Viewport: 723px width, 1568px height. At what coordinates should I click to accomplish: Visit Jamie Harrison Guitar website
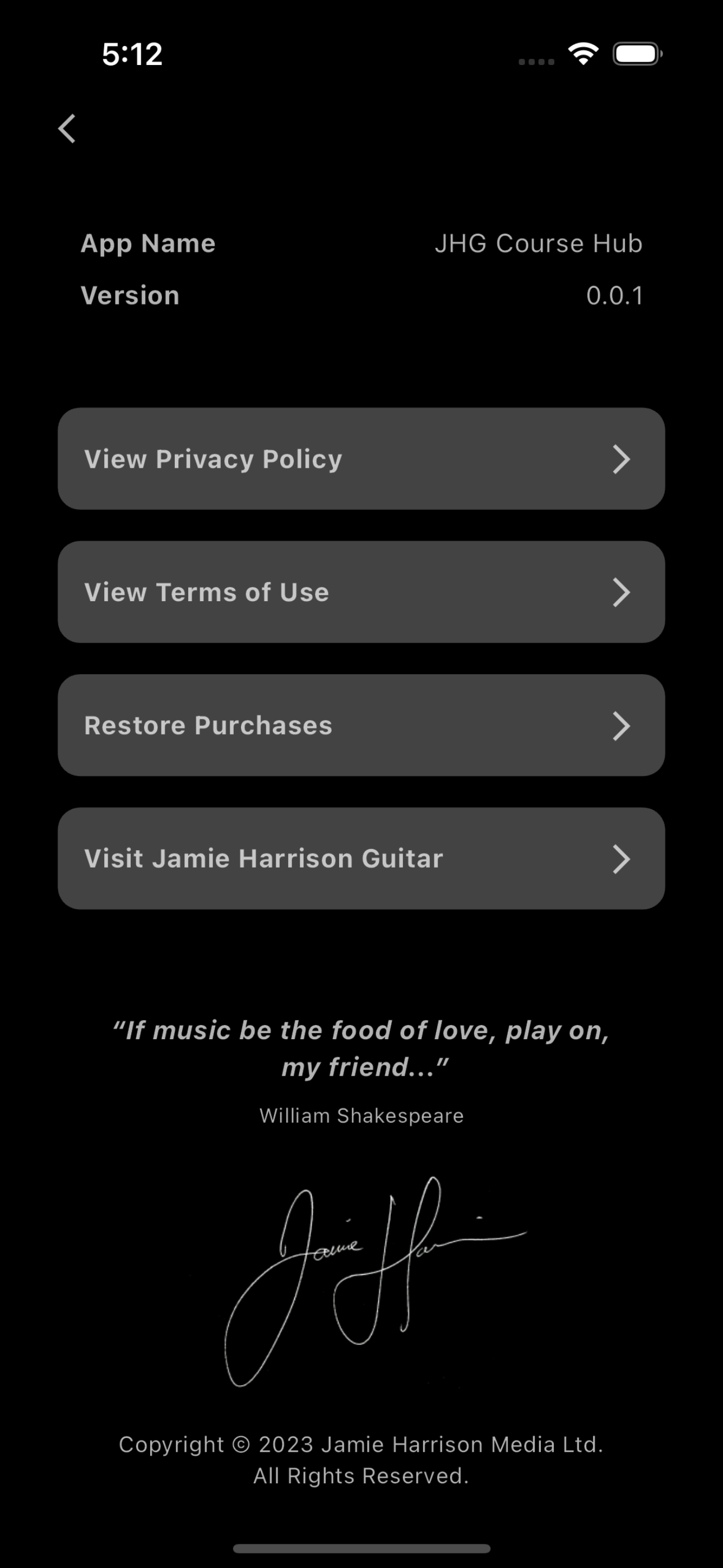tap(361, 859)
